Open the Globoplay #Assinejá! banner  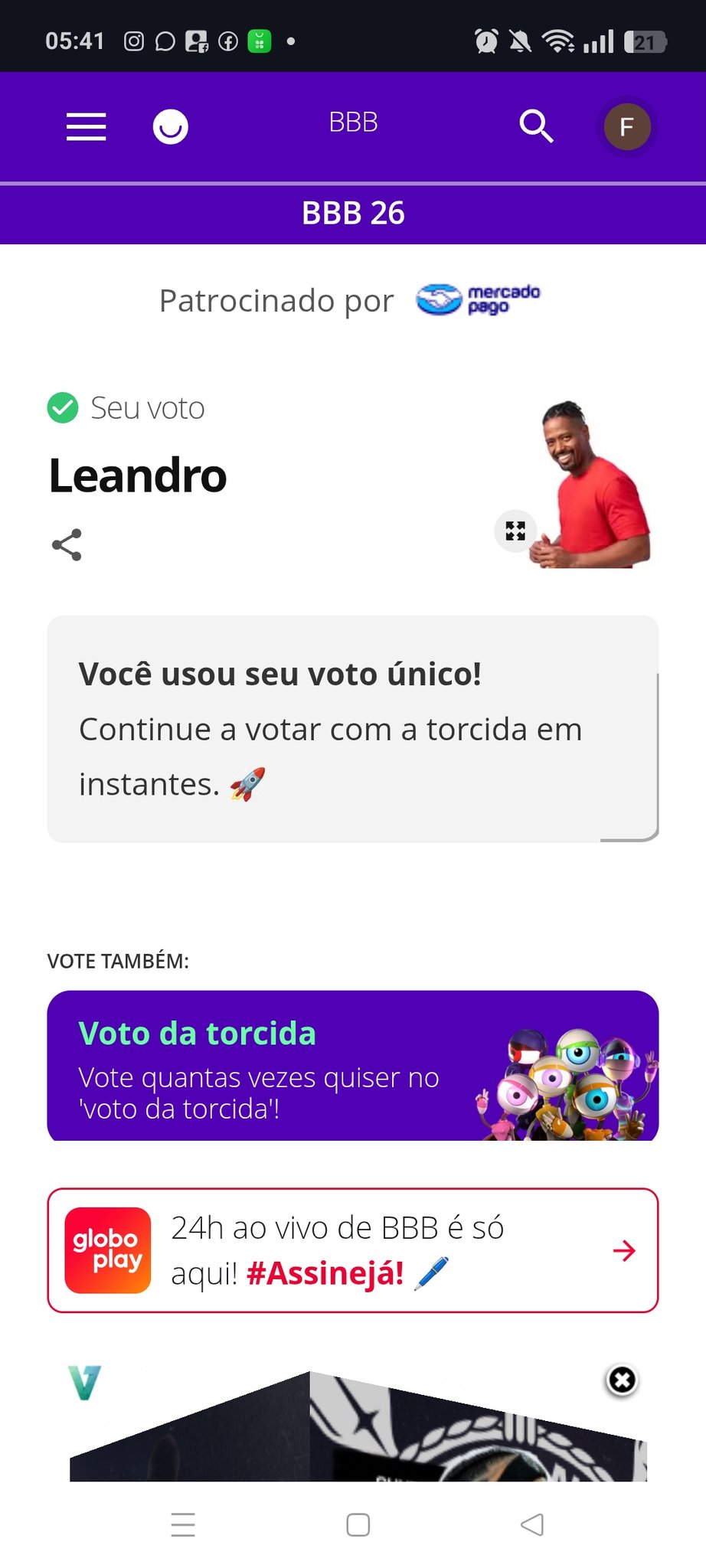[352, 1250]
